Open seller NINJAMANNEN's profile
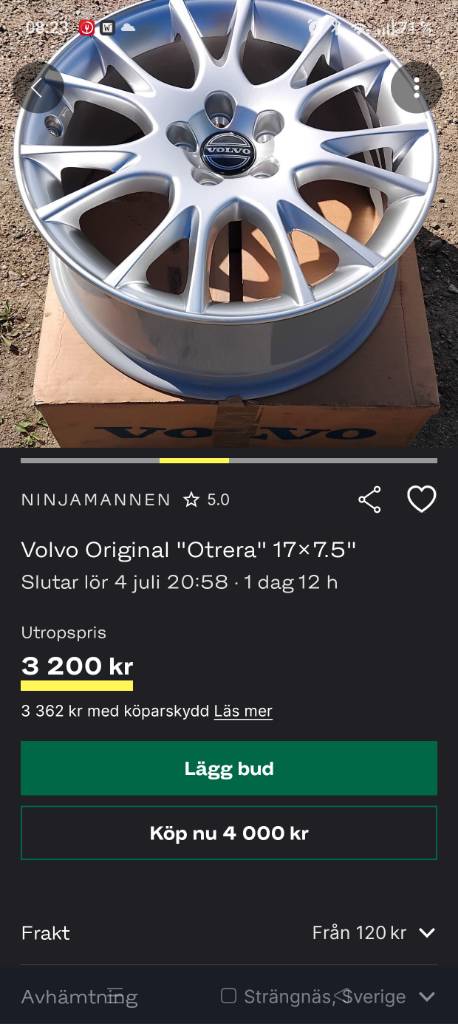Image resolution: width=458 pixels, height=1024 pixels. tap(96, 500)
